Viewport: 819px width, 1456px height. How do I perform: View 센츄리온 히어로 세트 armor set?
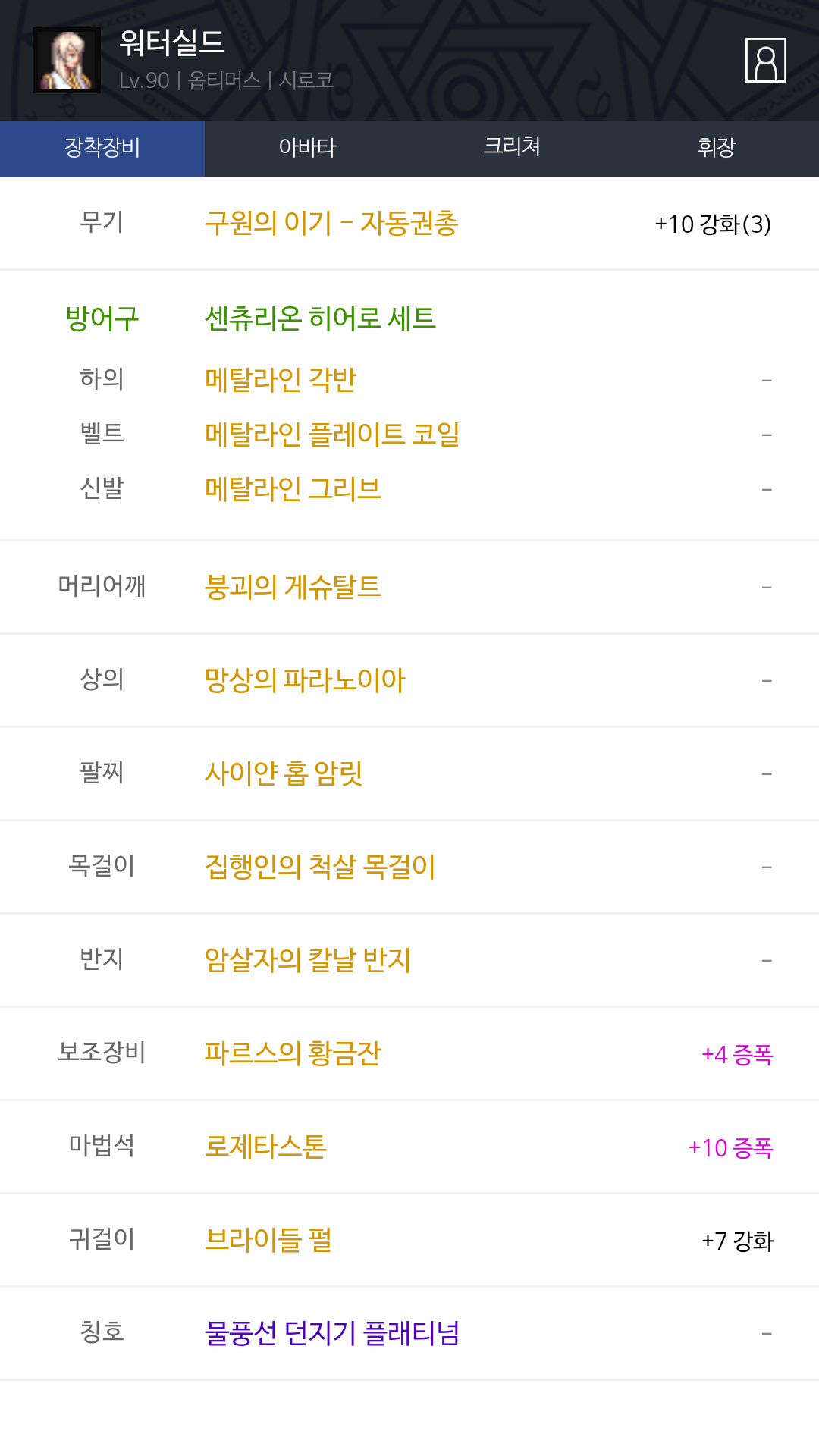tap(320, 318)
